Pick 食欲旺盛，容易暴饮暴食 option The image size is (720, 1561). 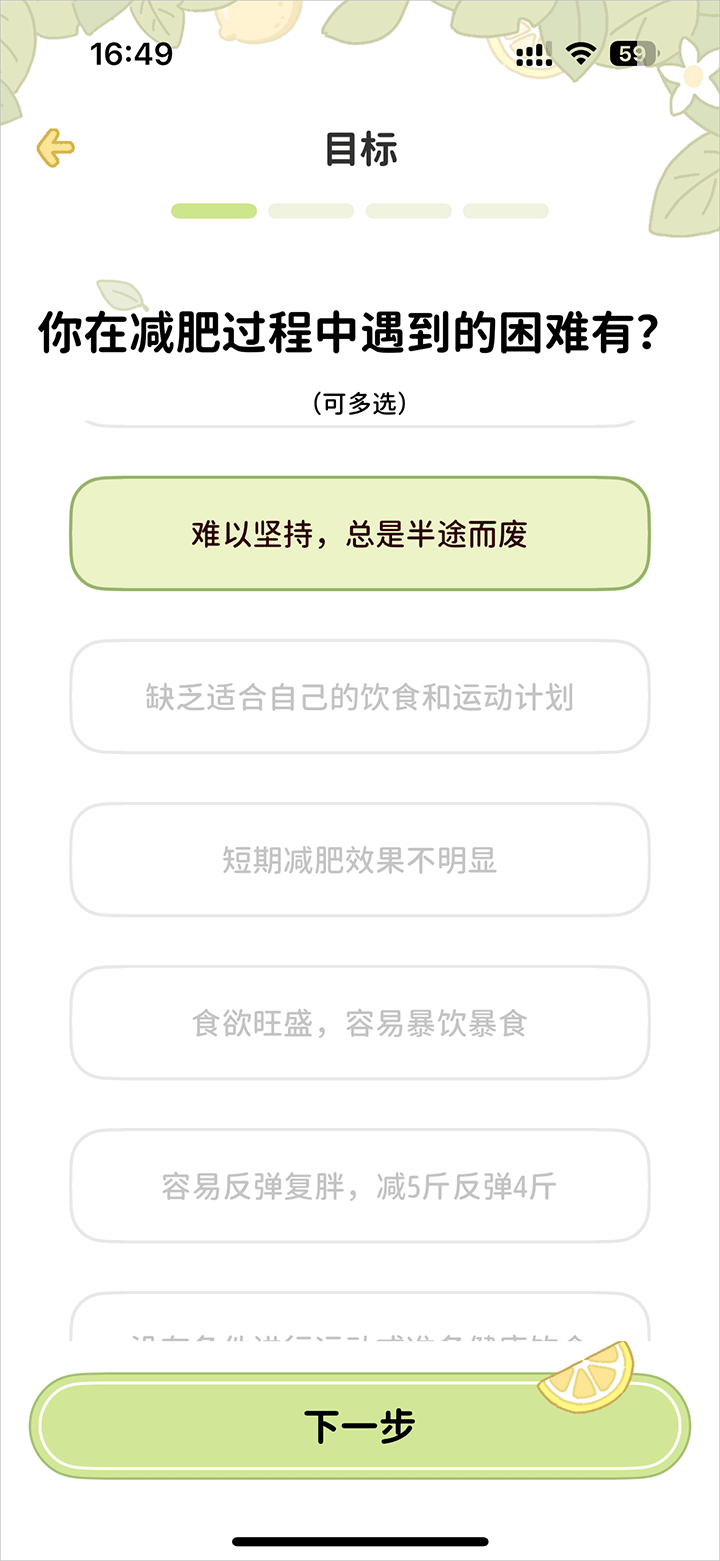359,1023
